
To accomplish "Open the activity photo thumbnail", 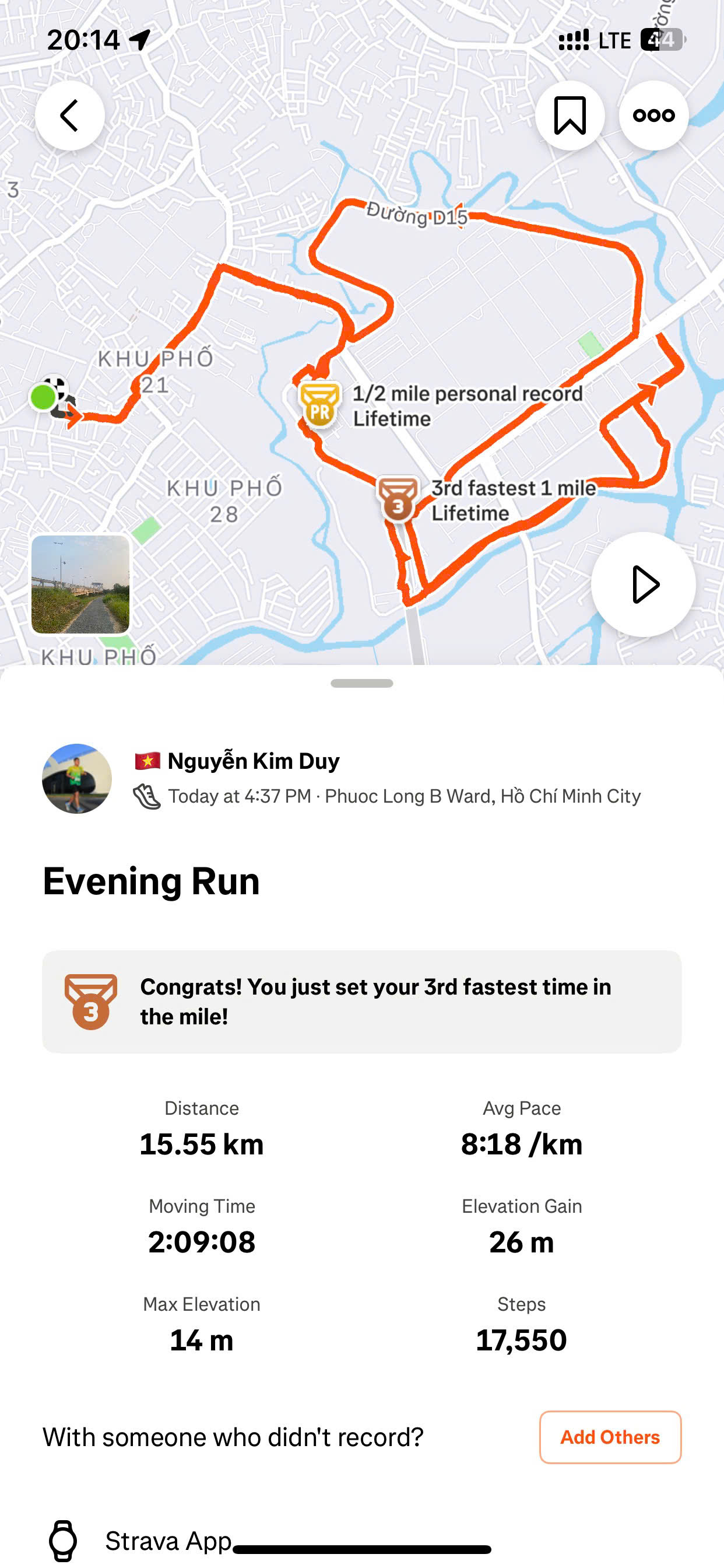I will (80, 584).
